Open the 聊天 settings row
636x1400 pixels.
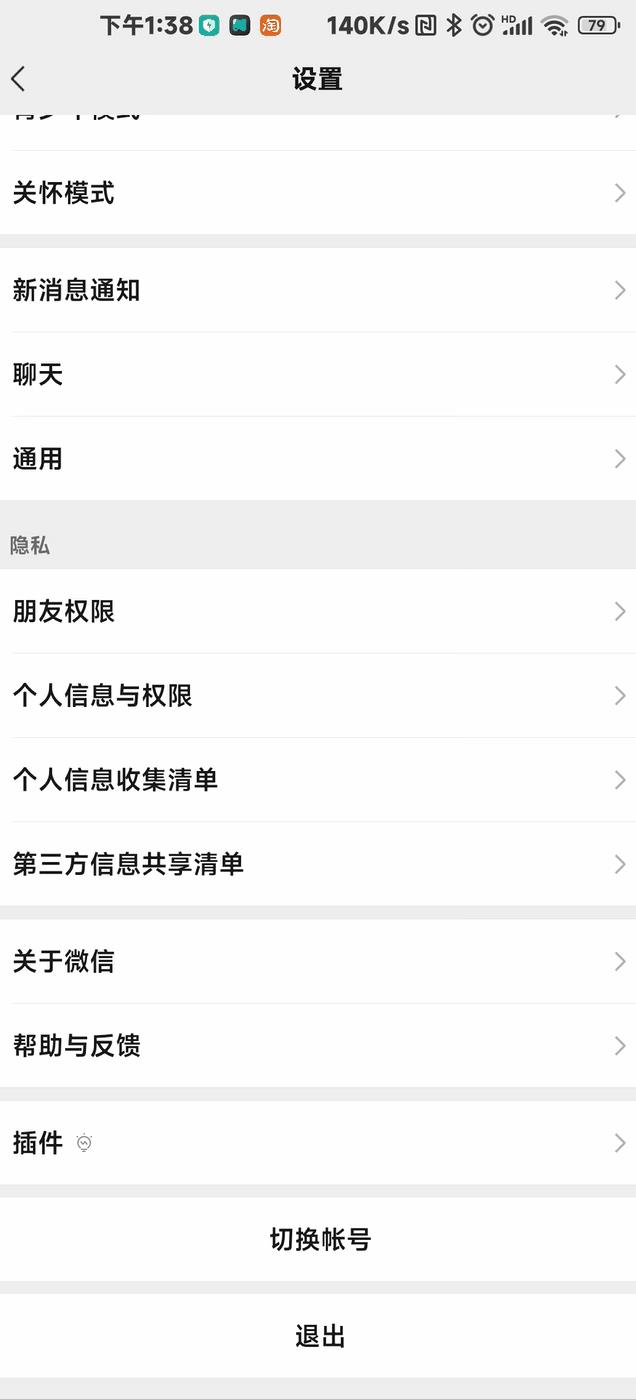pos(318,375)
